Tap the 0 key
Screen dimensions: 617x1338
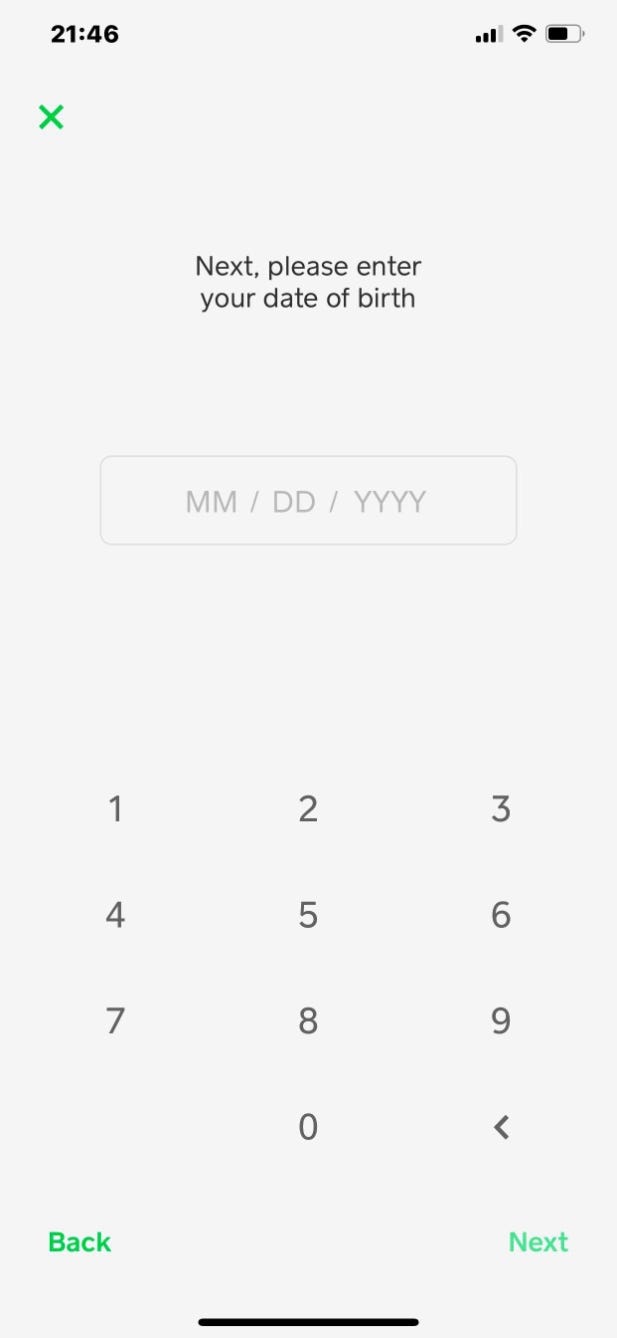[308, 1127]
